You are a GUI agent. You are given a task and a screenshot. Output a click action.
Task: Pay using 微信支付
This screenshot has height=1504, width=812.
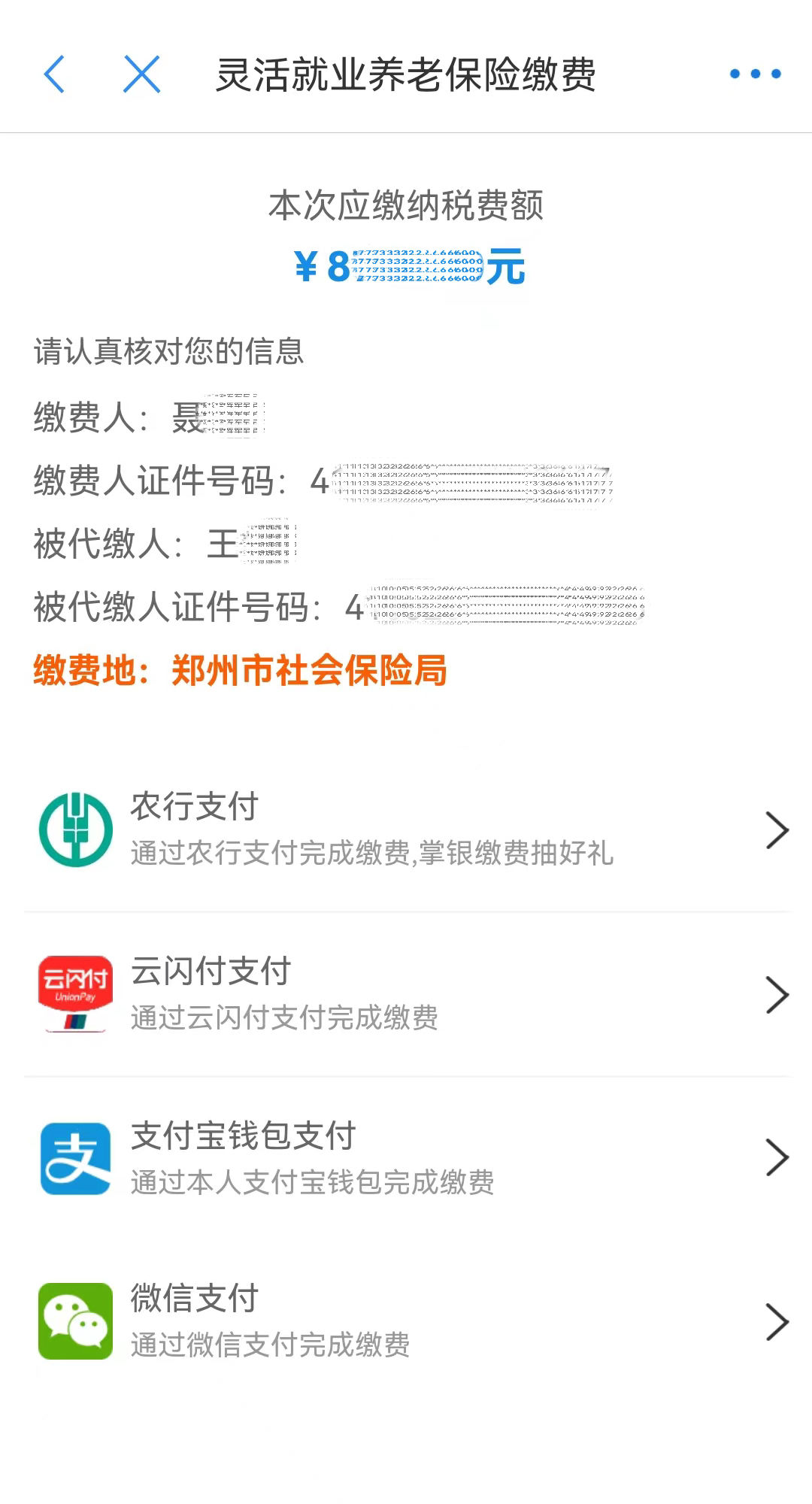pyautogui.click(x=406, y=1321)
